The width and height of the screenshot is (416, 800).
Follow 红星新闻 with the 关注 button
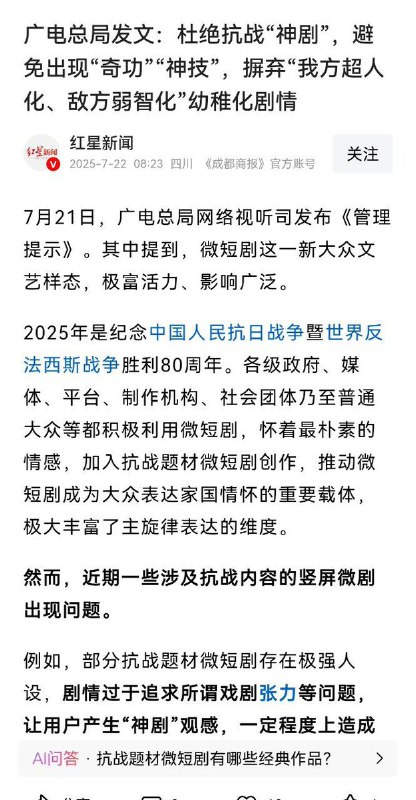point(362,154)
